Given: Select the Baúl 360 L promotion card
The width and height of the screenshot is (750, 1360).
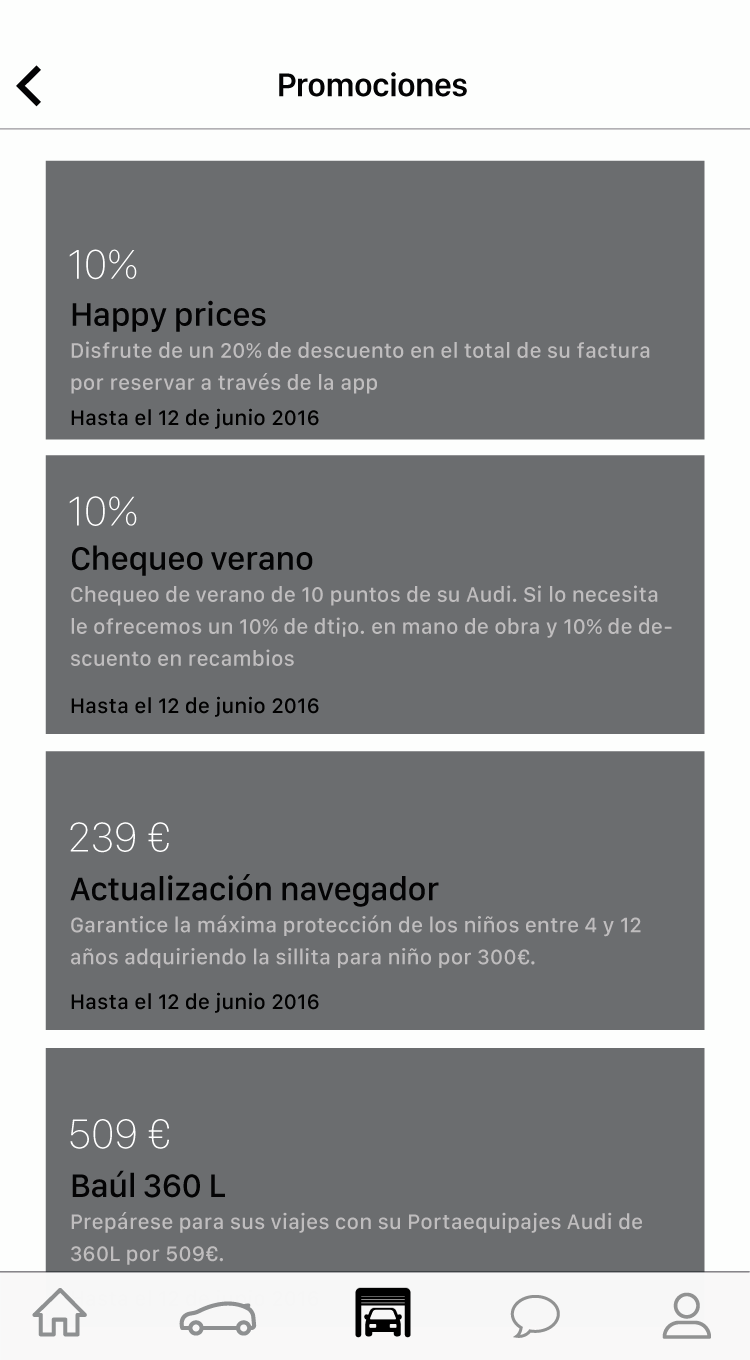Looking at the screenshot, I should point(375,1160).
